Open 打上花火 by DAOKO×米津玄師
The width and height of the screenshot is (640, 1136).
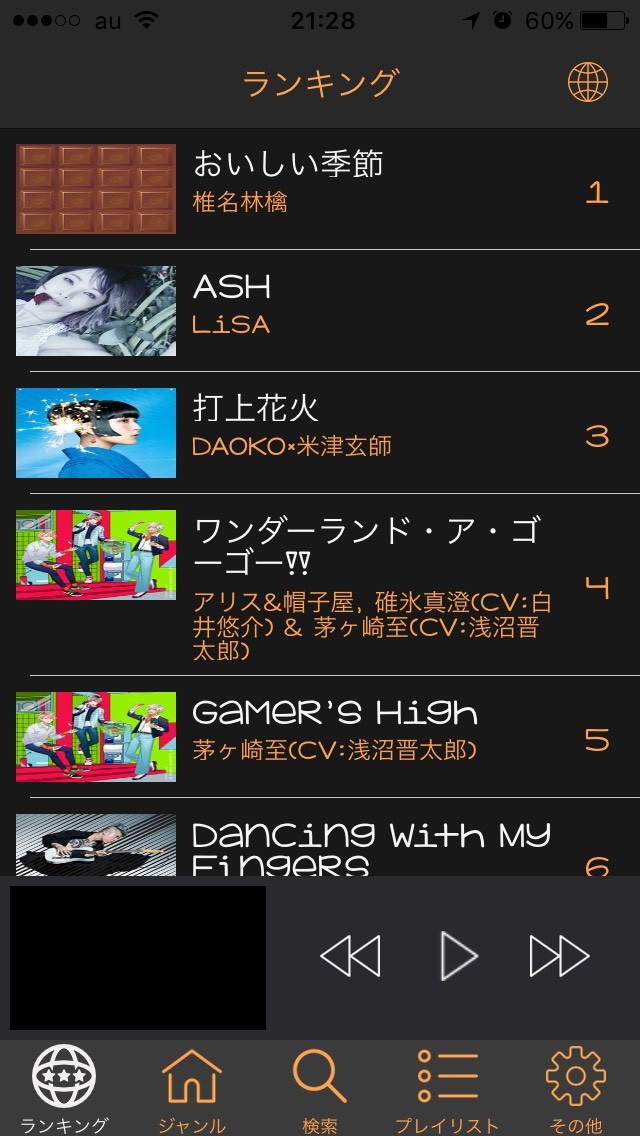[320, 432]
